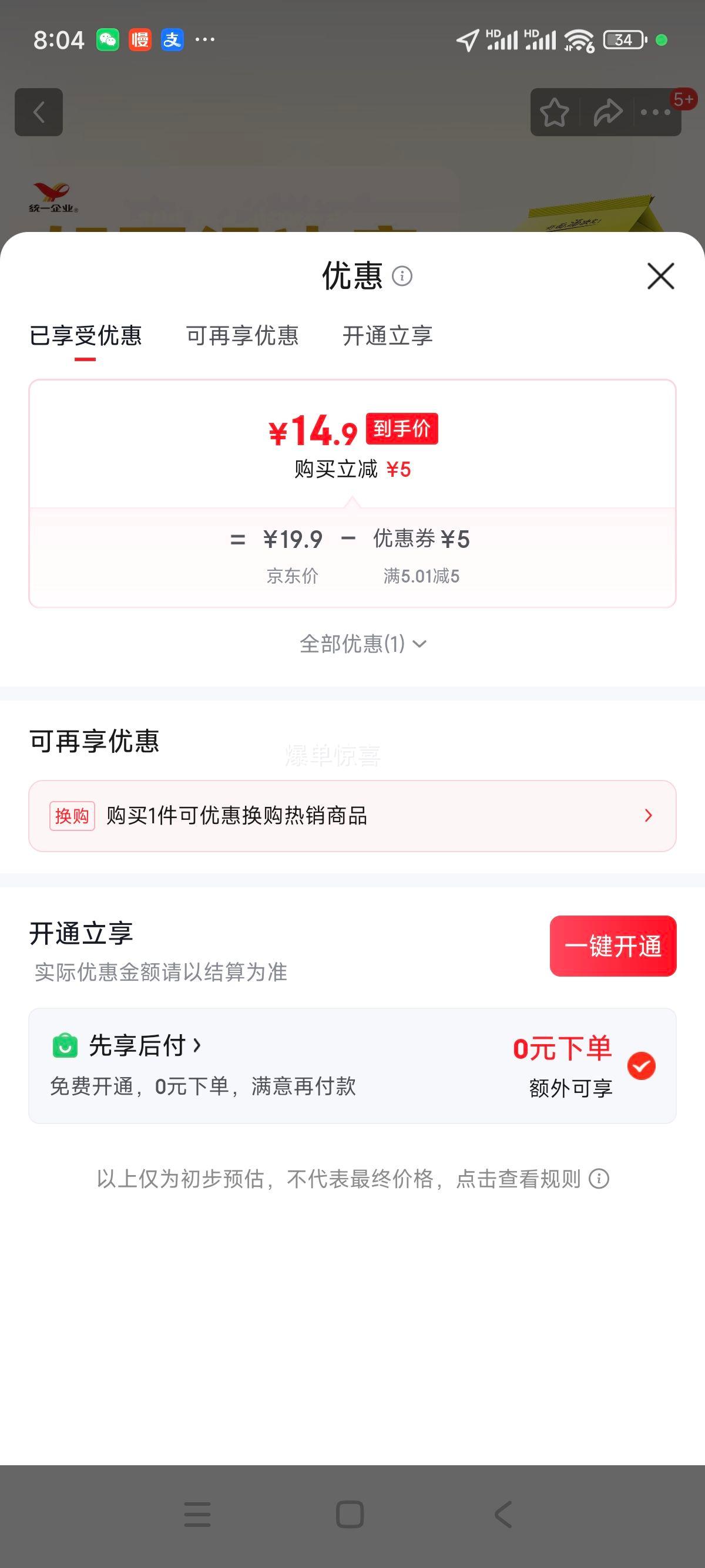Select the 开通立享 tab
The width and height of the screenshot is (705, 1568).
[x=390, y=335]
